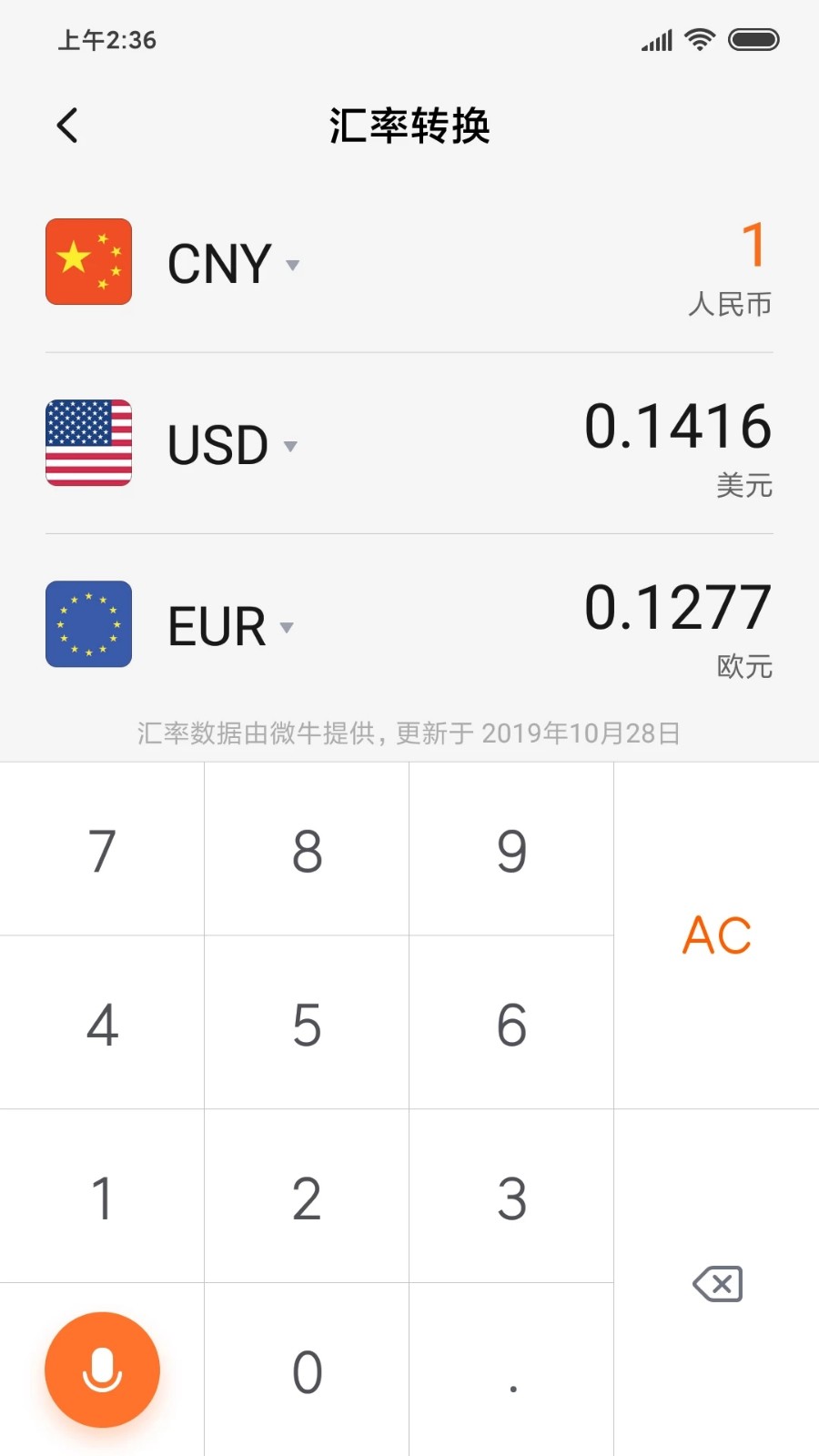This screenshot has width=819, height=1456.
Task: Add a 6 to the amount
Action: click(x=511, y=1025)
